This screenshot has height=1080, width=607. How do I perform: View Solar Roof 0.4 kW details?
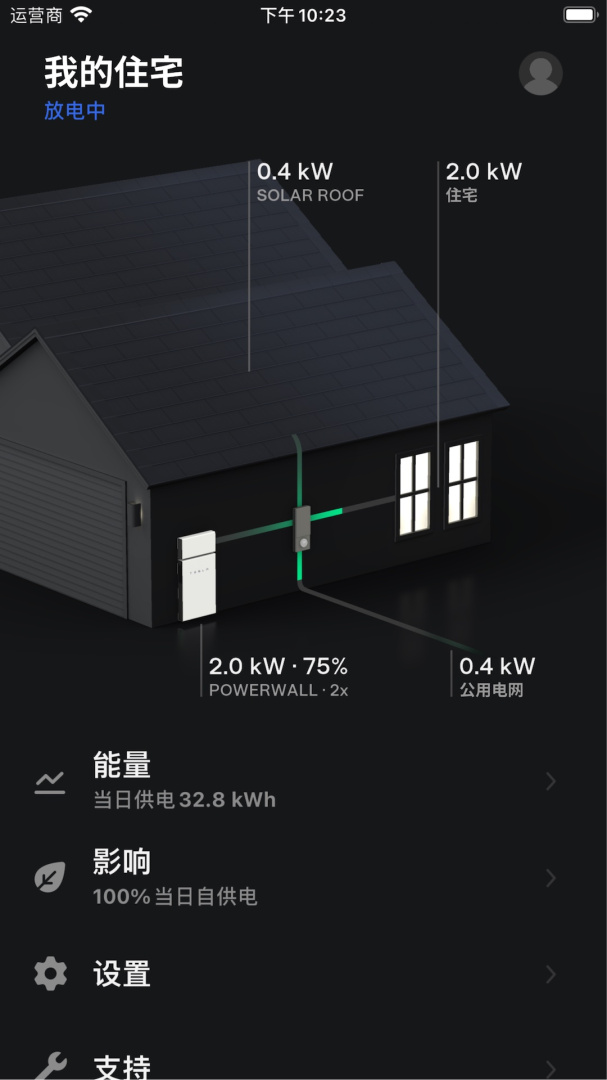tap(310, 181)
